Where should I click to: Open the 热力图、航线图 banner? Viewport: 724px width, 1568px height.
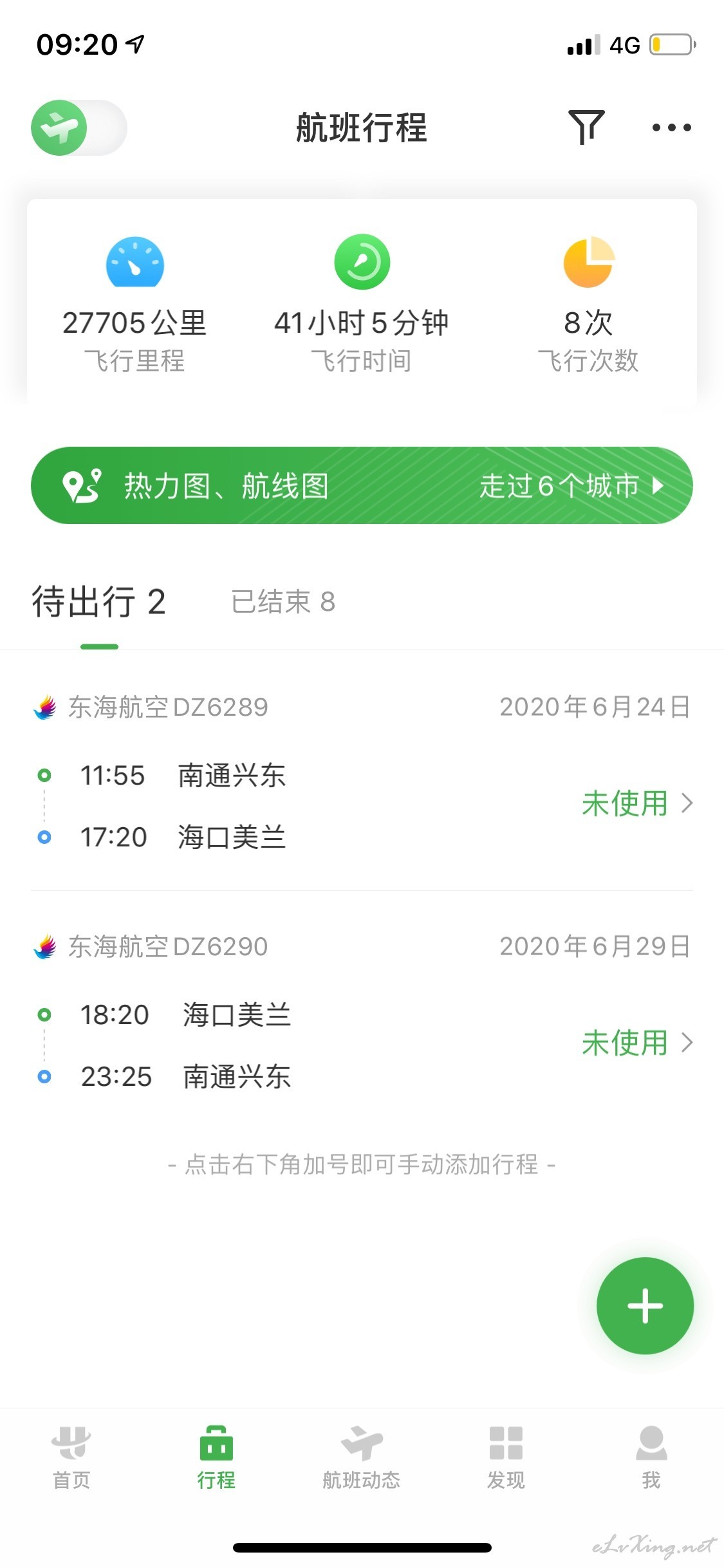tap(362, 485)
